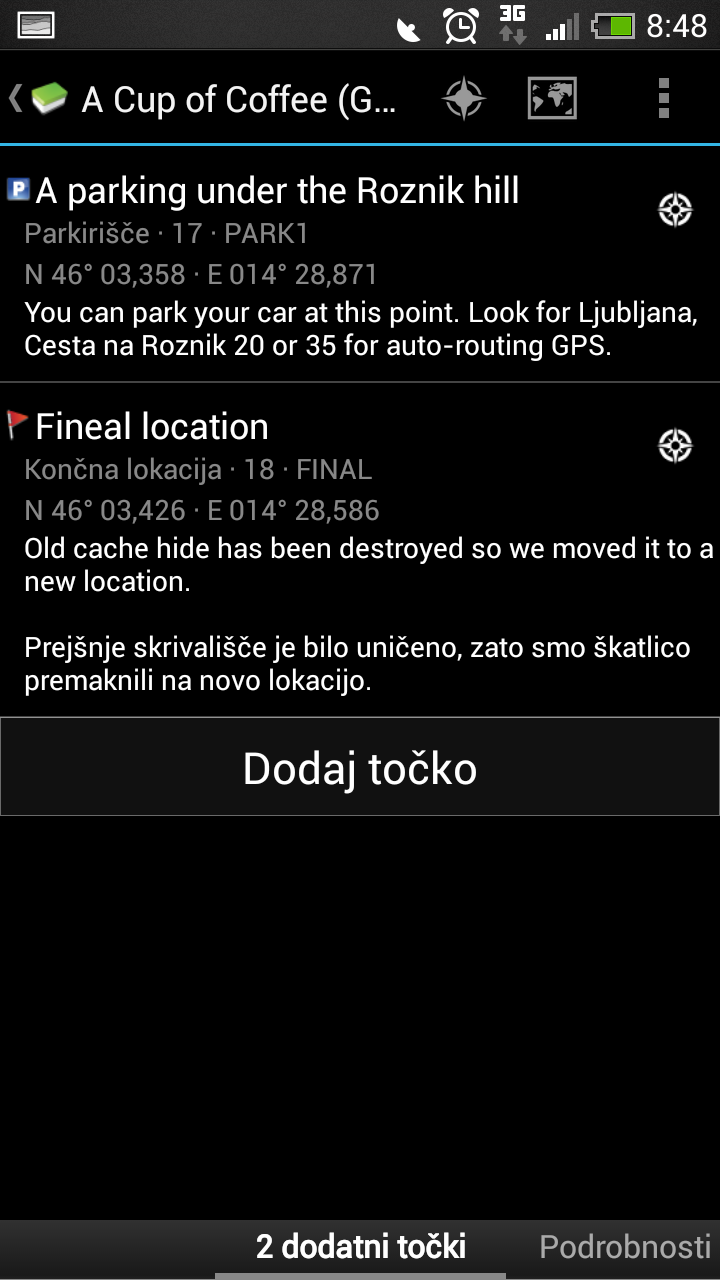Image resolution: width=720 pixels, height=1280 pixels.
Task: Open the world map toolbar icon
Action: tap(552, 98)
